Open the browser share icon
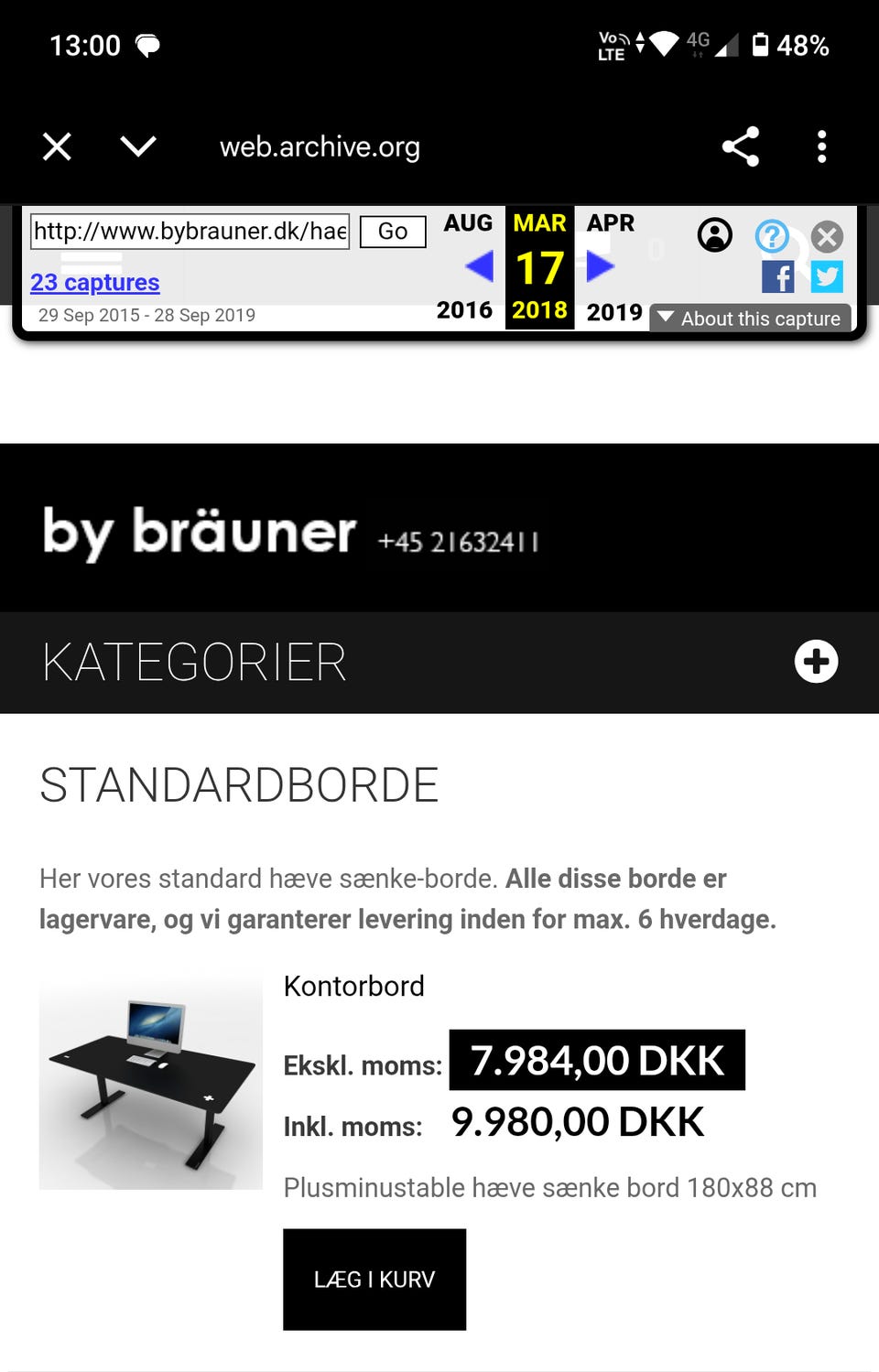This screenshot has width=879, height=1372. click(741, 146)
